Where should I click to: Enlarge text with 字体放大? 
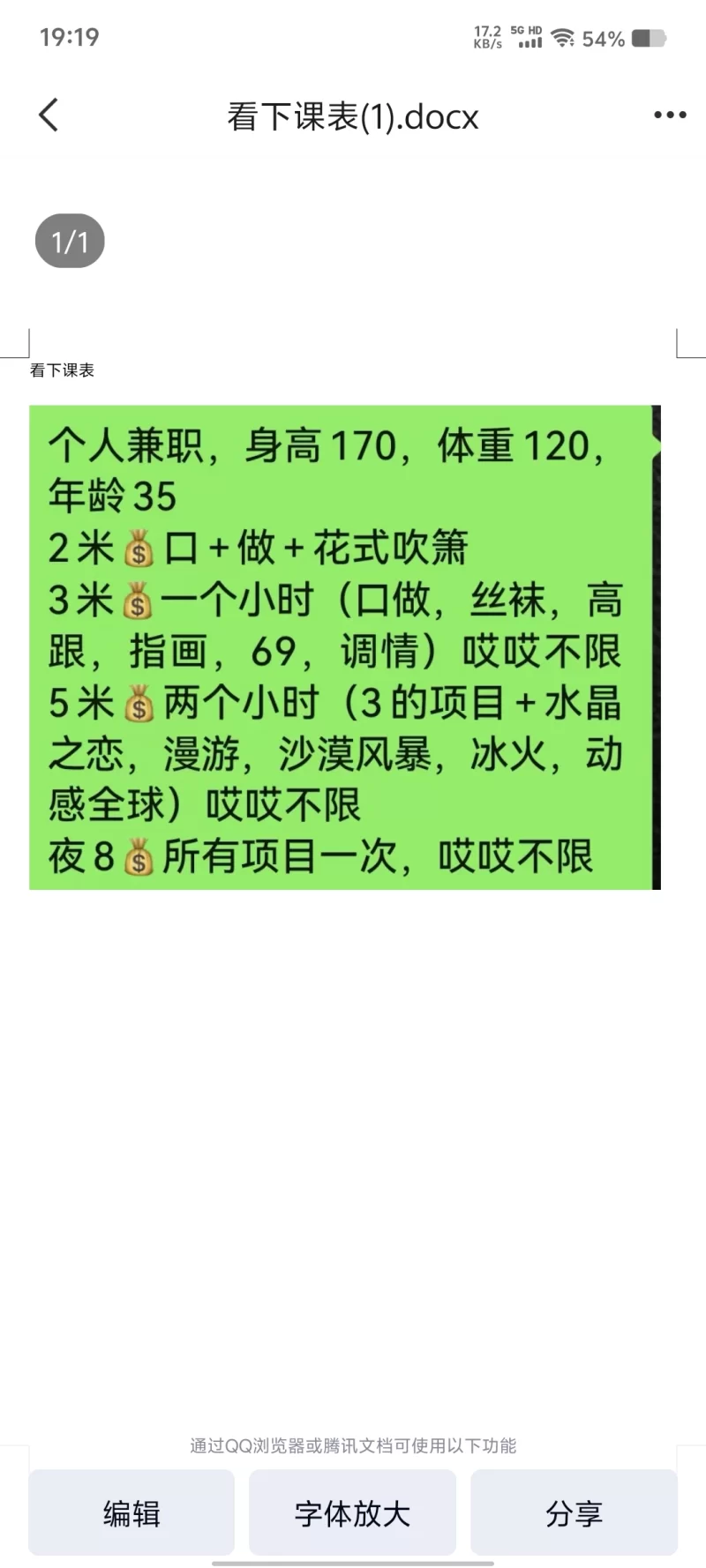(x=352, y=1513)
